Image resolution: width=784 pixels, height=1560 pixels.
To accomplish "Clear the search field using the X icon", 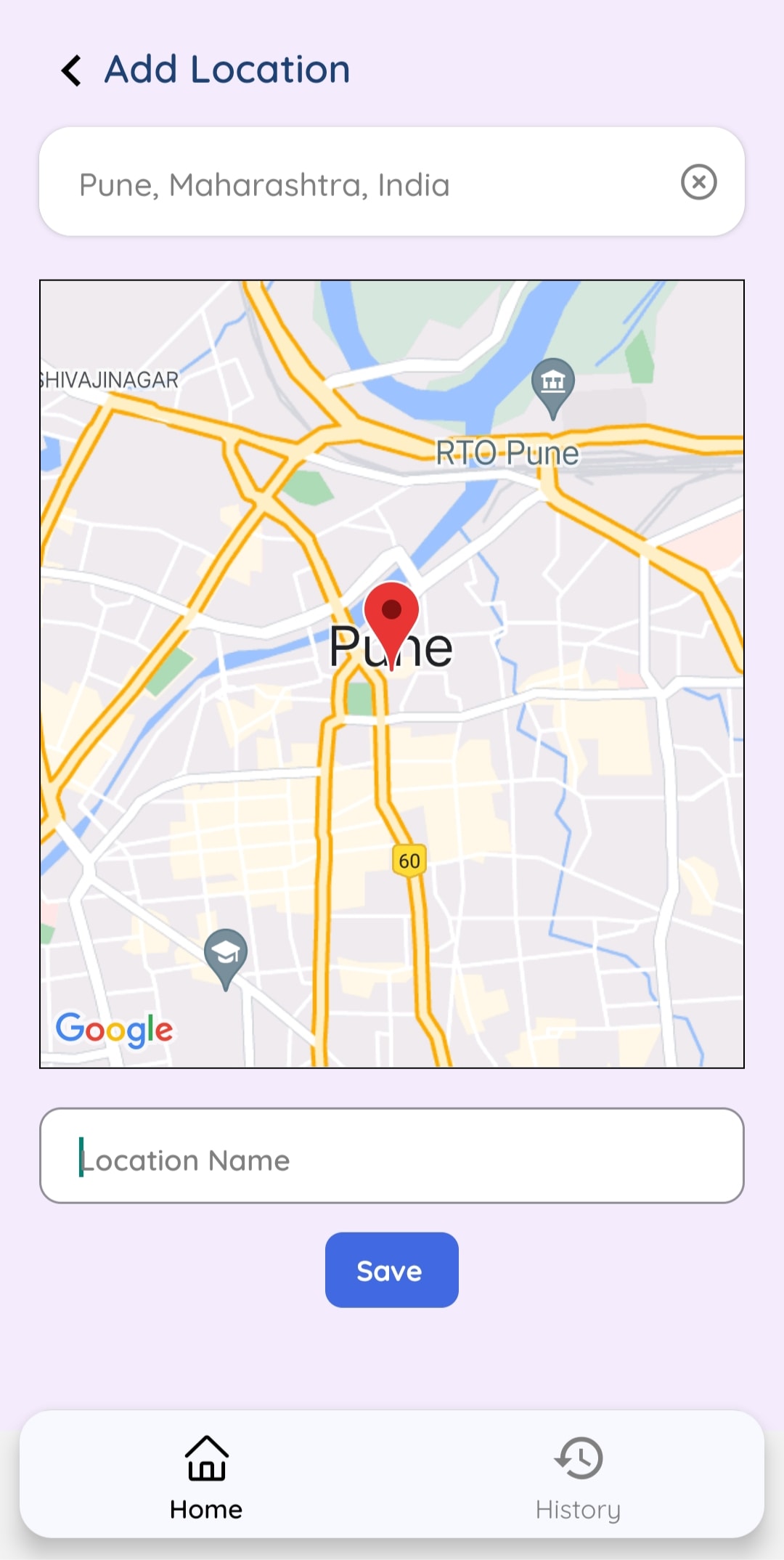I will tap(698, 183).
